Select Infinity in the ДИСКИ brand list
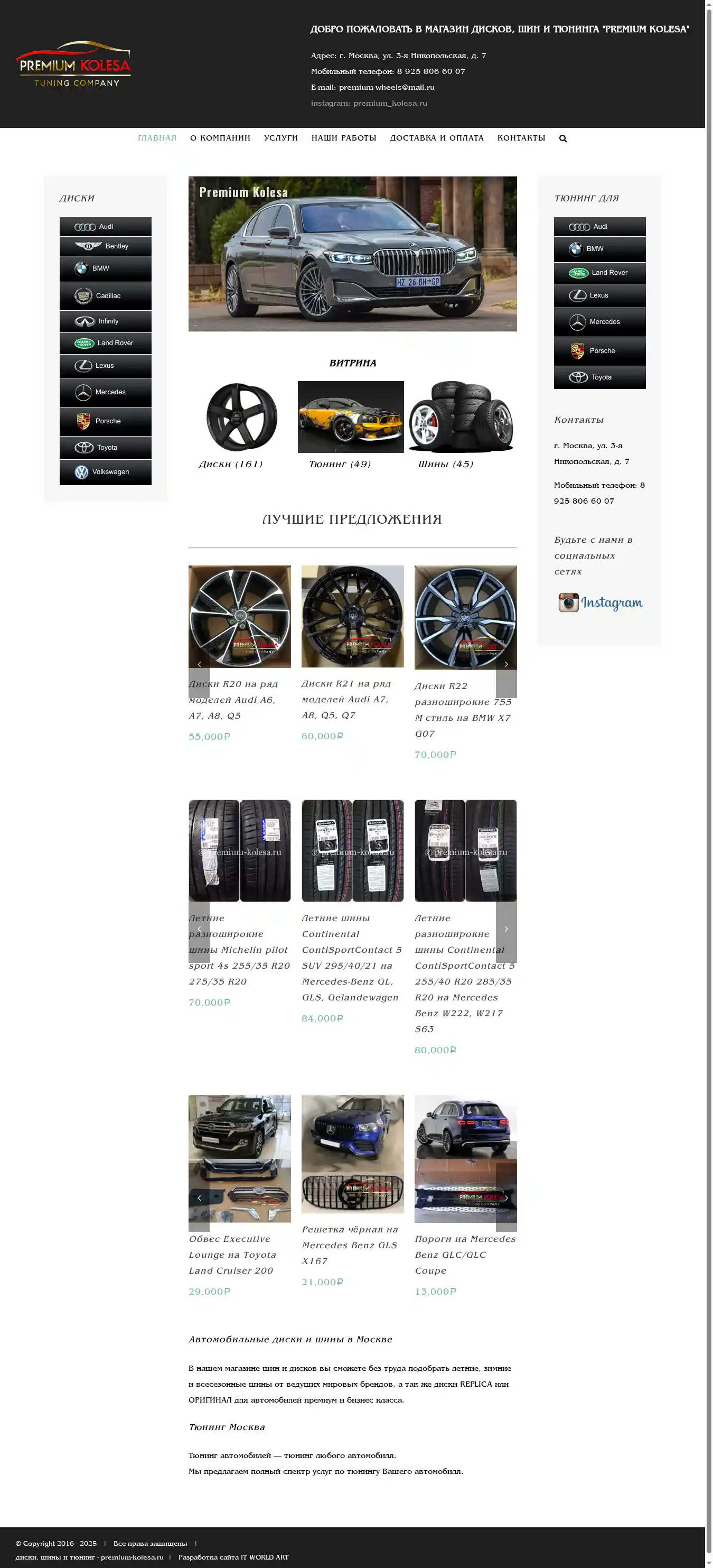This screenshot has height=1568, width=713. coord(105,321)
